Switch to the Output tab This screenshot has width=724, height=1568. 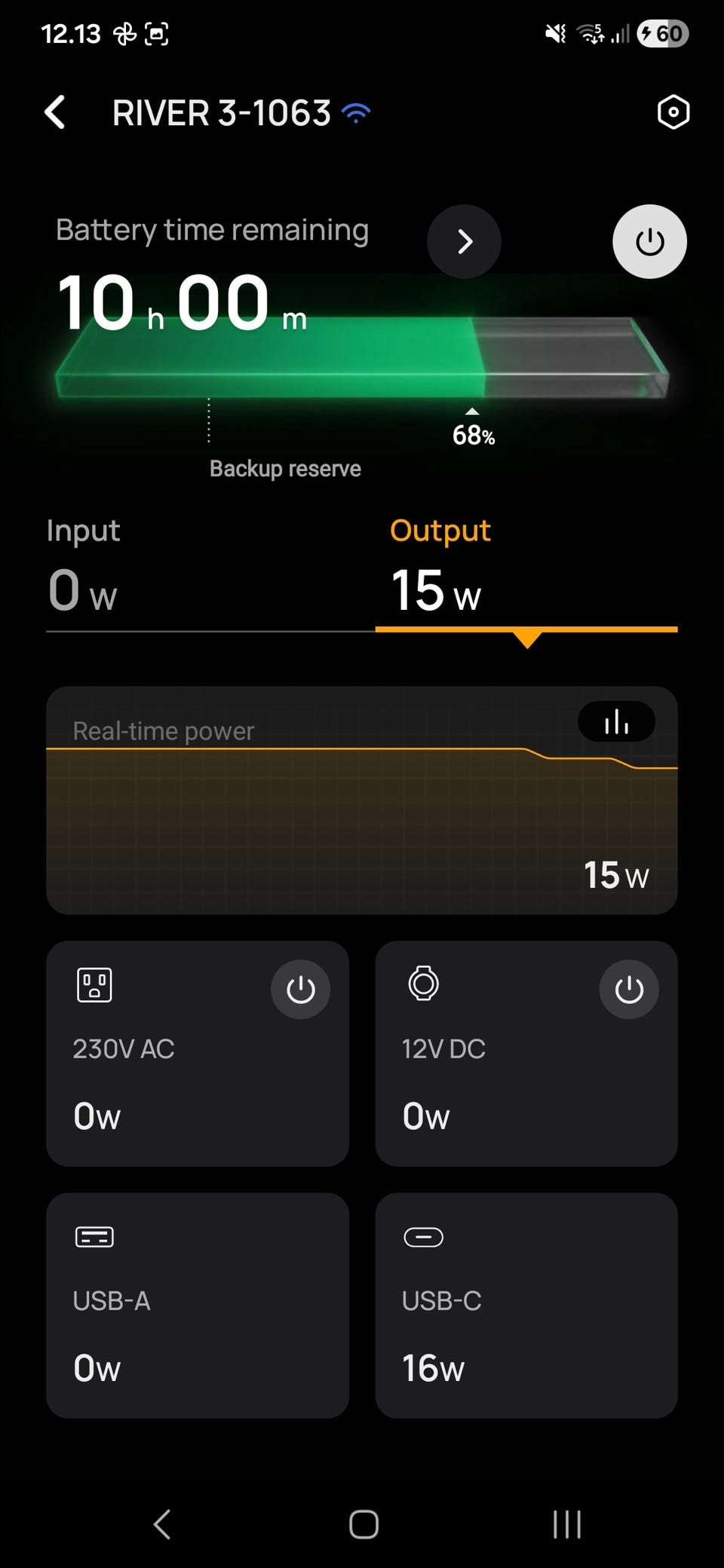point(526,573)
